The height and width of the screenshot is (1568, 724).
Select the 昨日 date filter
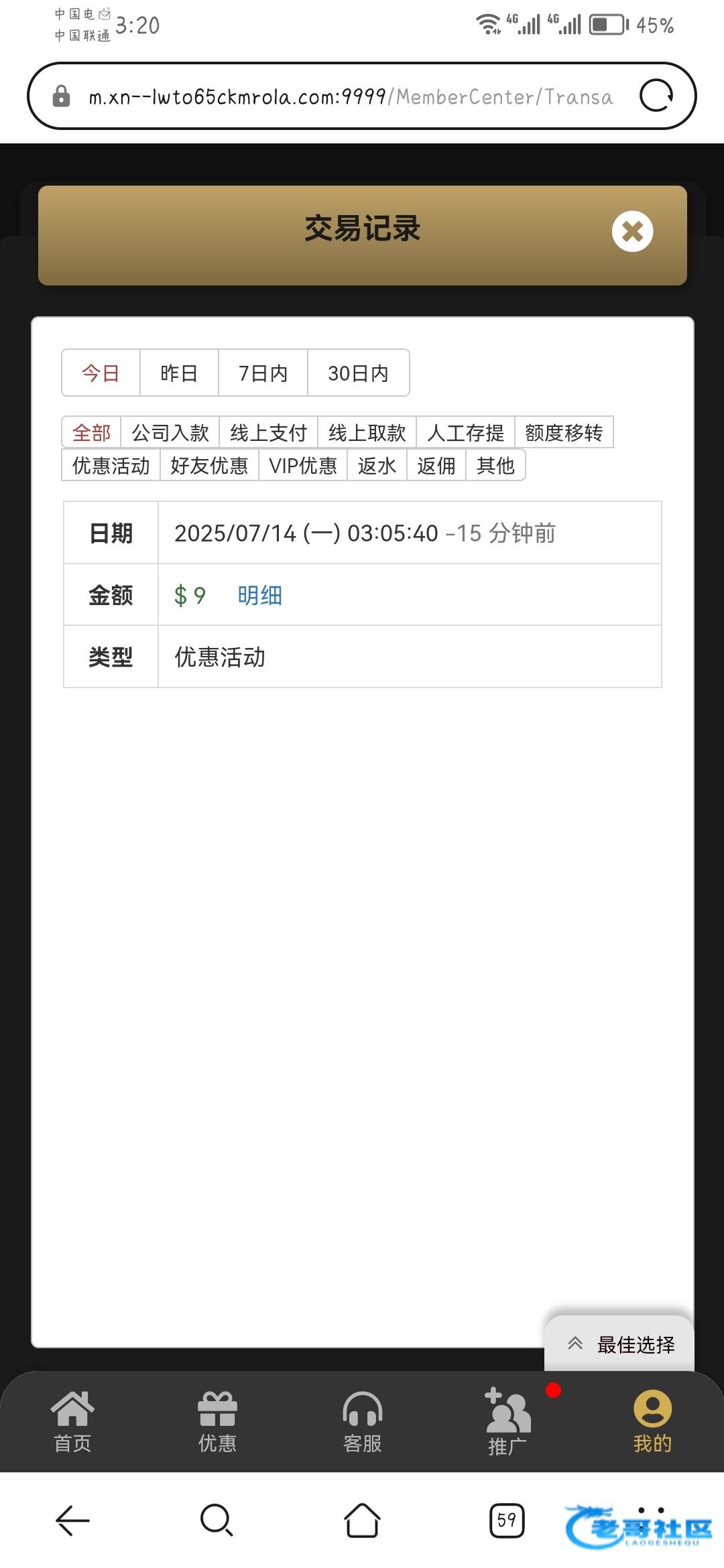[x=179, y=373]
